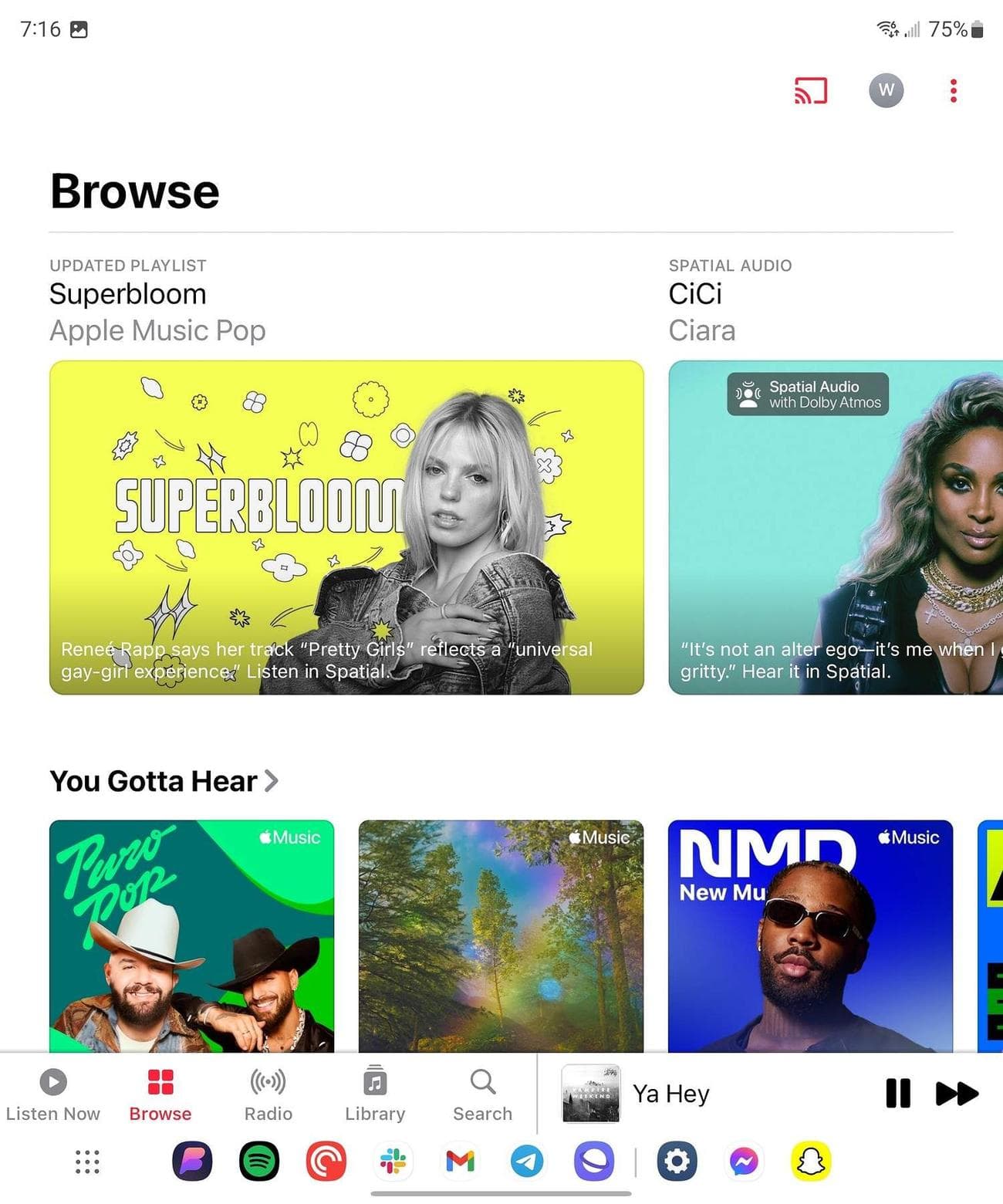Launch Spotify from the taskbar
The image size is (1003, 1204).
[259, 1162]
